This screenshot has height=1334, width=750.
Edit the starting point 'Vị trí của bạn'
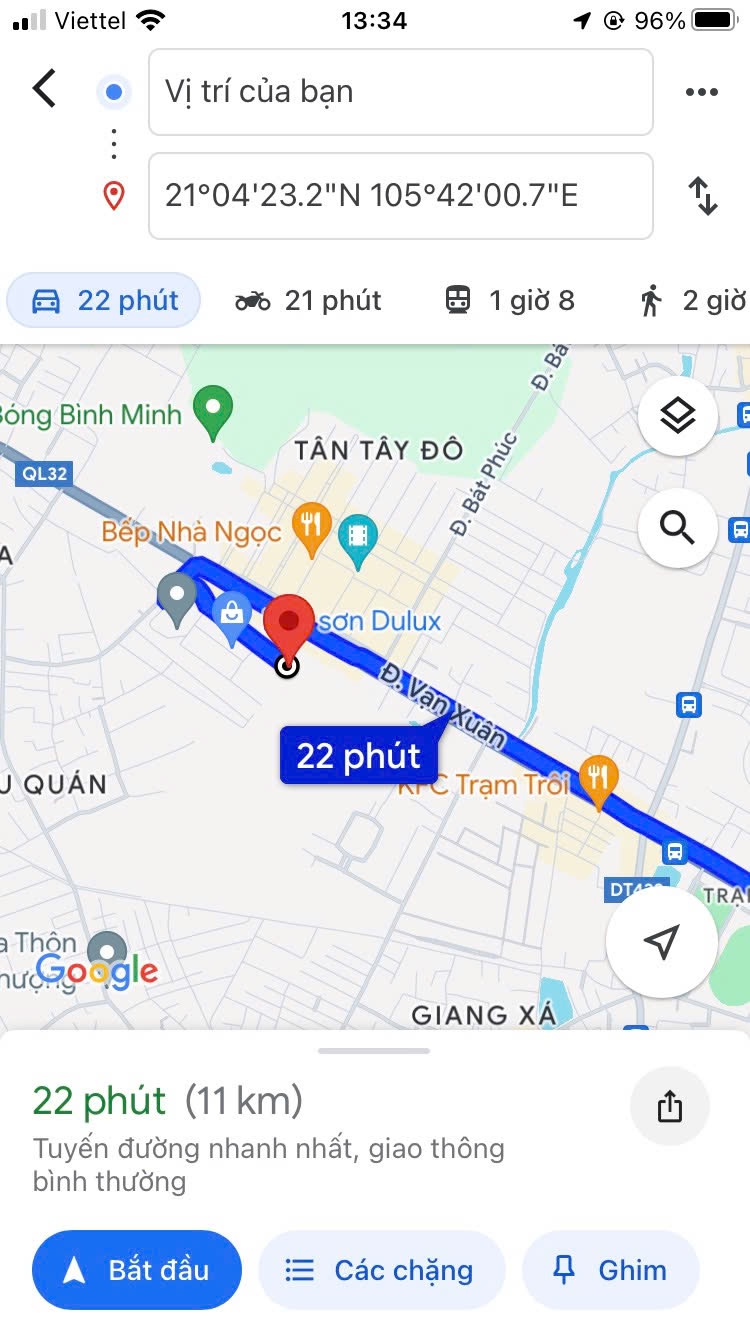[400, 92]
